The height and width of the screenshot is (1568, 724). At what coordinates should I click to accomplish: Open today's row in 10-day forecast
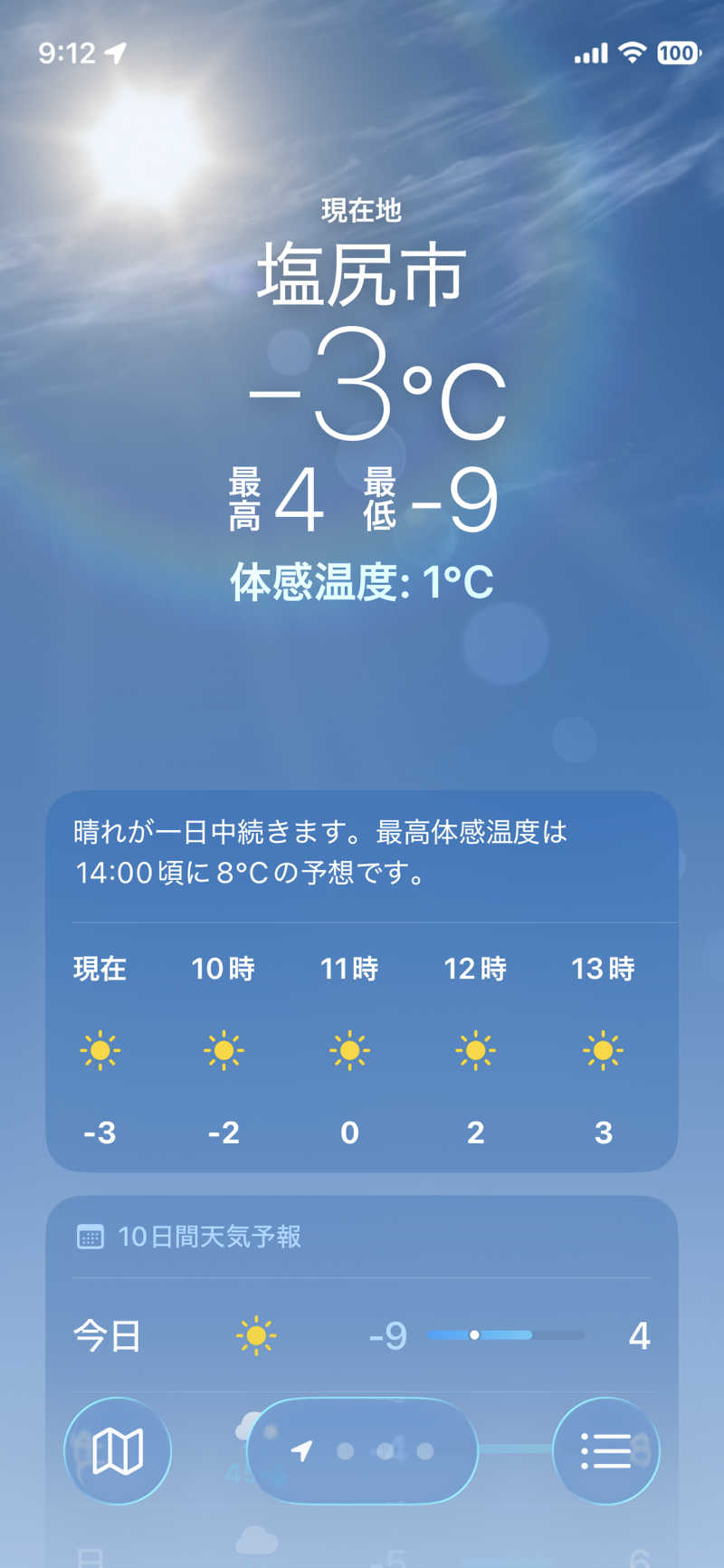point(361,1335)
